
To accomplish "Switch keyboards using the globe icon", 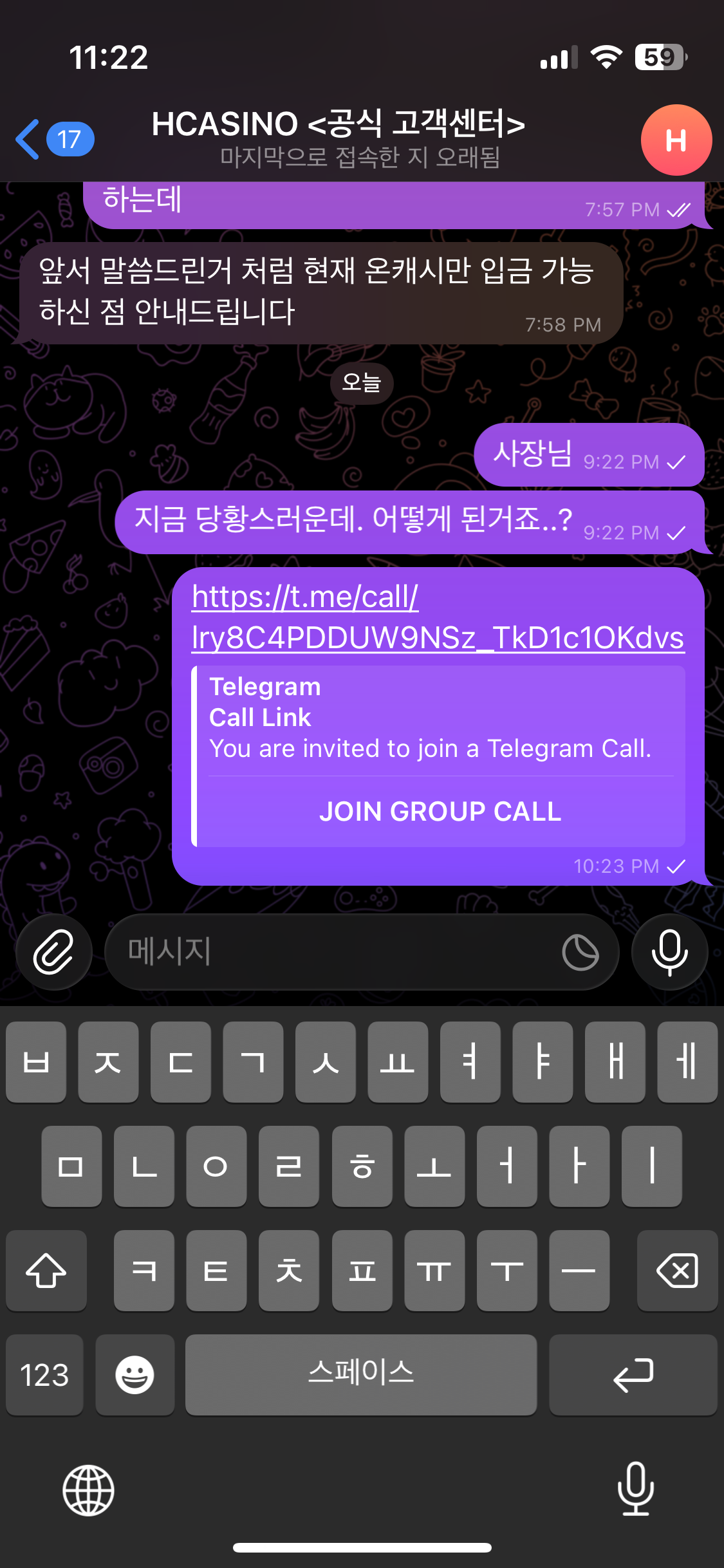I will click(x=88, y=1491).
